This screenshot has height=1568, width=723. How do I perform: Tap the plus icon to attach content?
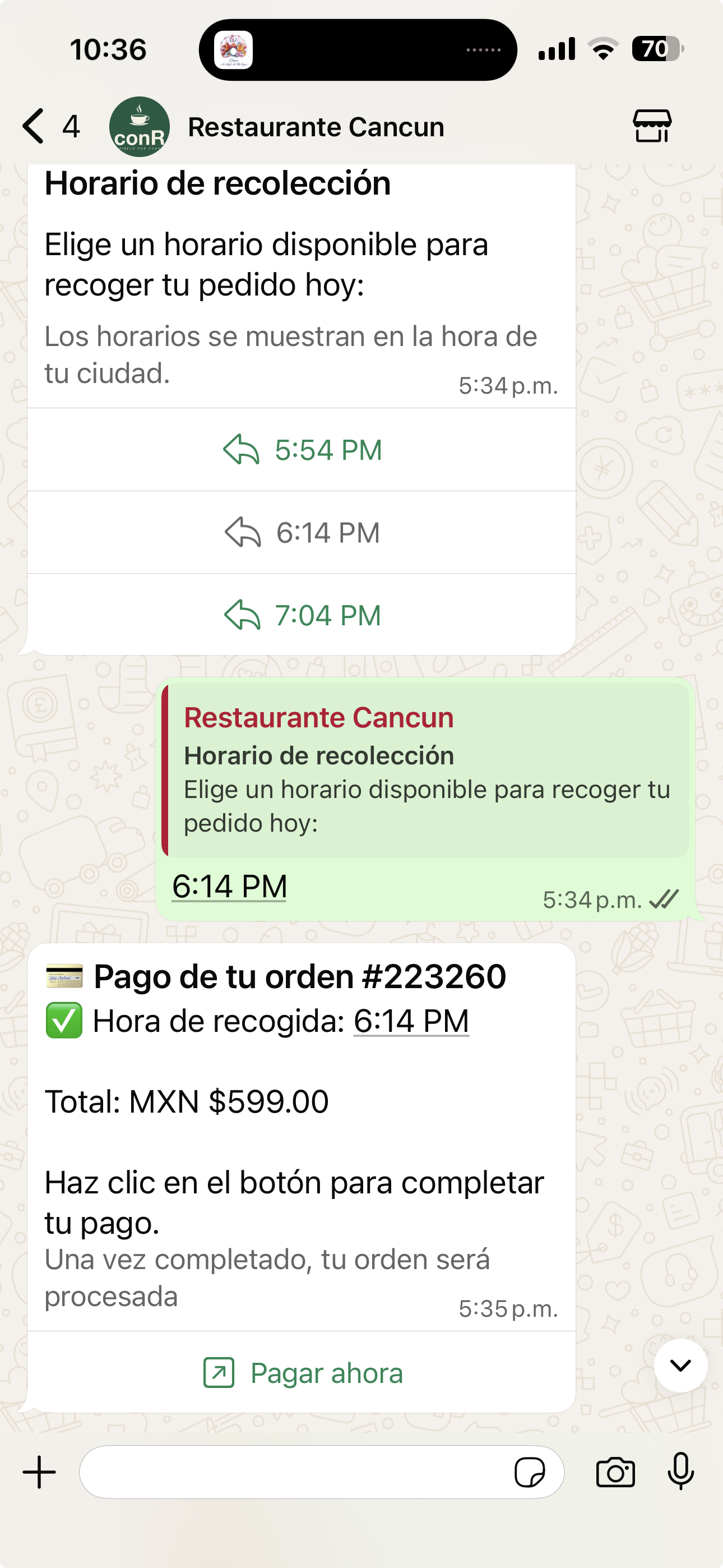pyautogui.click(x=38, y=1472)
